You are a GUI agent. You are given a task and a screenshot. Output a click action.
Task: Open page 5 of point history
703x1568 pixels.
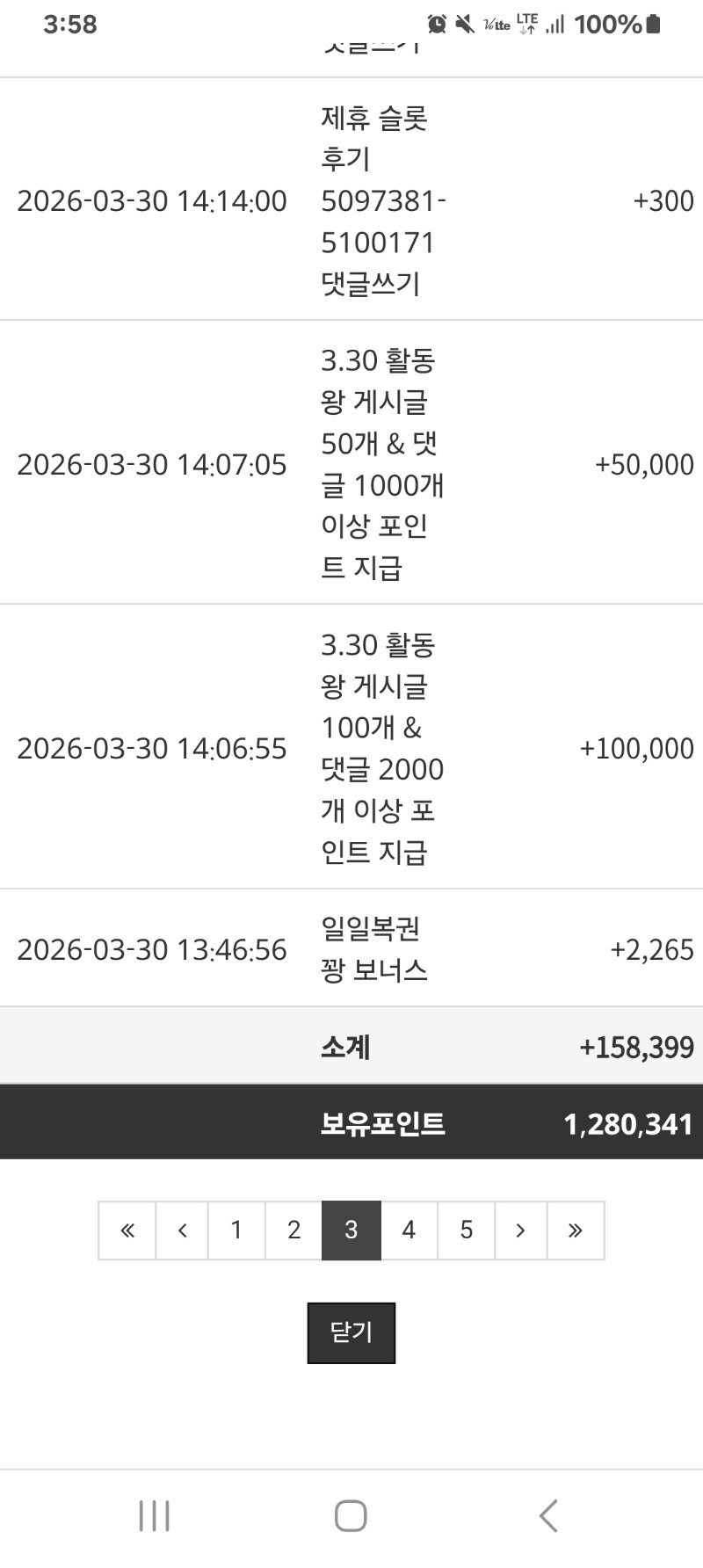(x=466, y=1230)
